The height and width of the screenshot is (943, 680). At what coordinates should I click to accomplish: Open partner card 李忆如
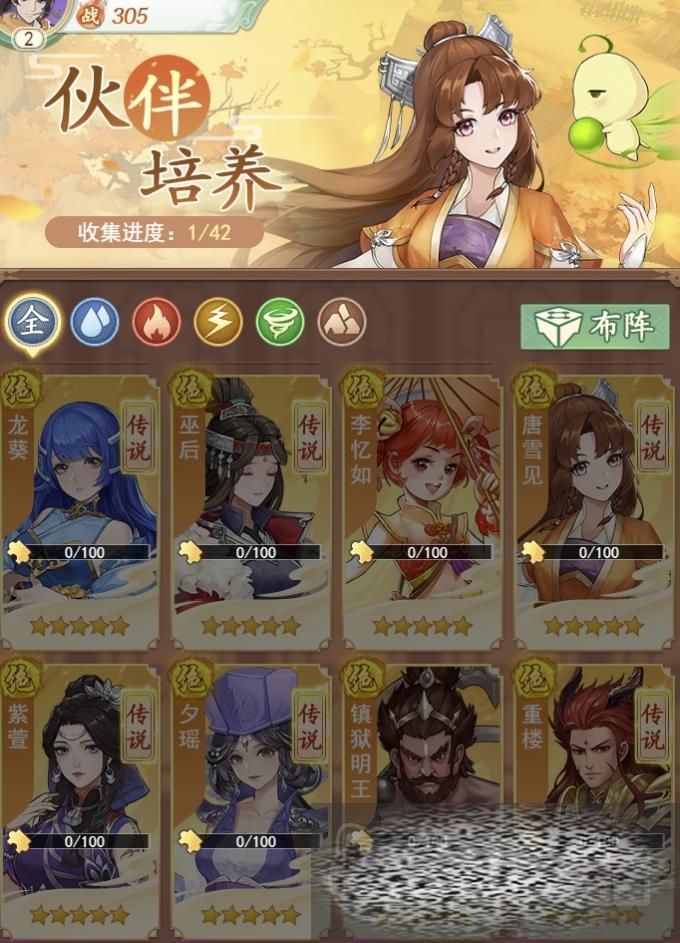coord(422,500)
